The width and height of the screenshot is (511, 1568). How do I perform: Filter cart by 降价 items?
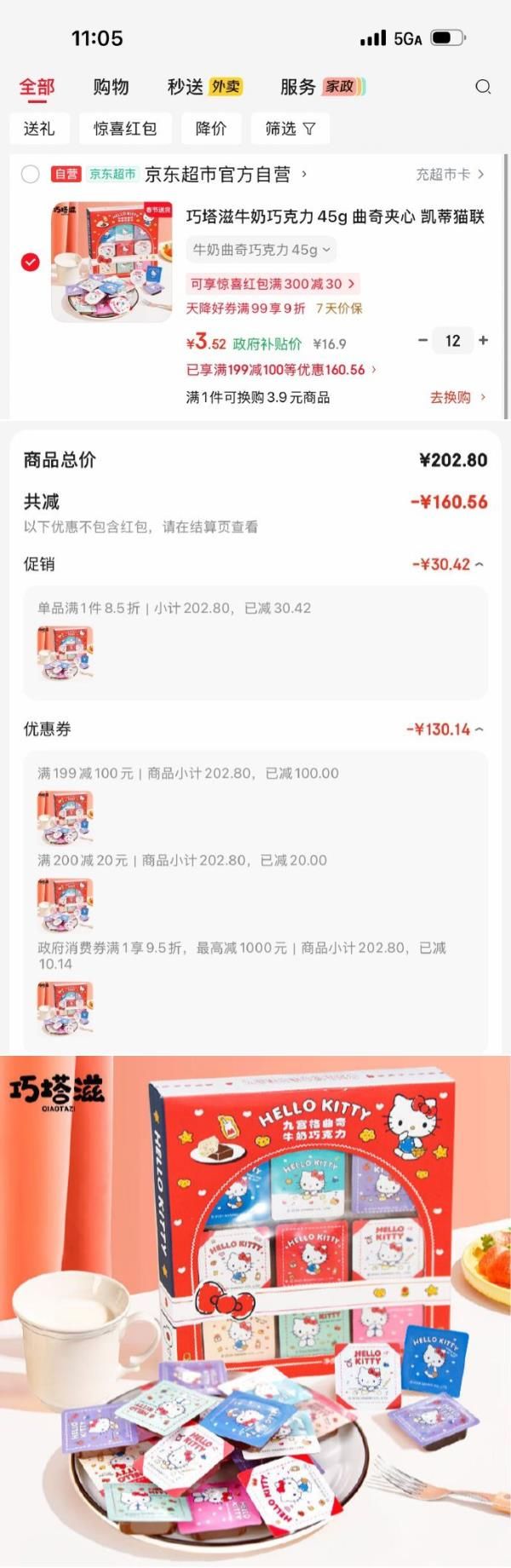click(210, 129)
